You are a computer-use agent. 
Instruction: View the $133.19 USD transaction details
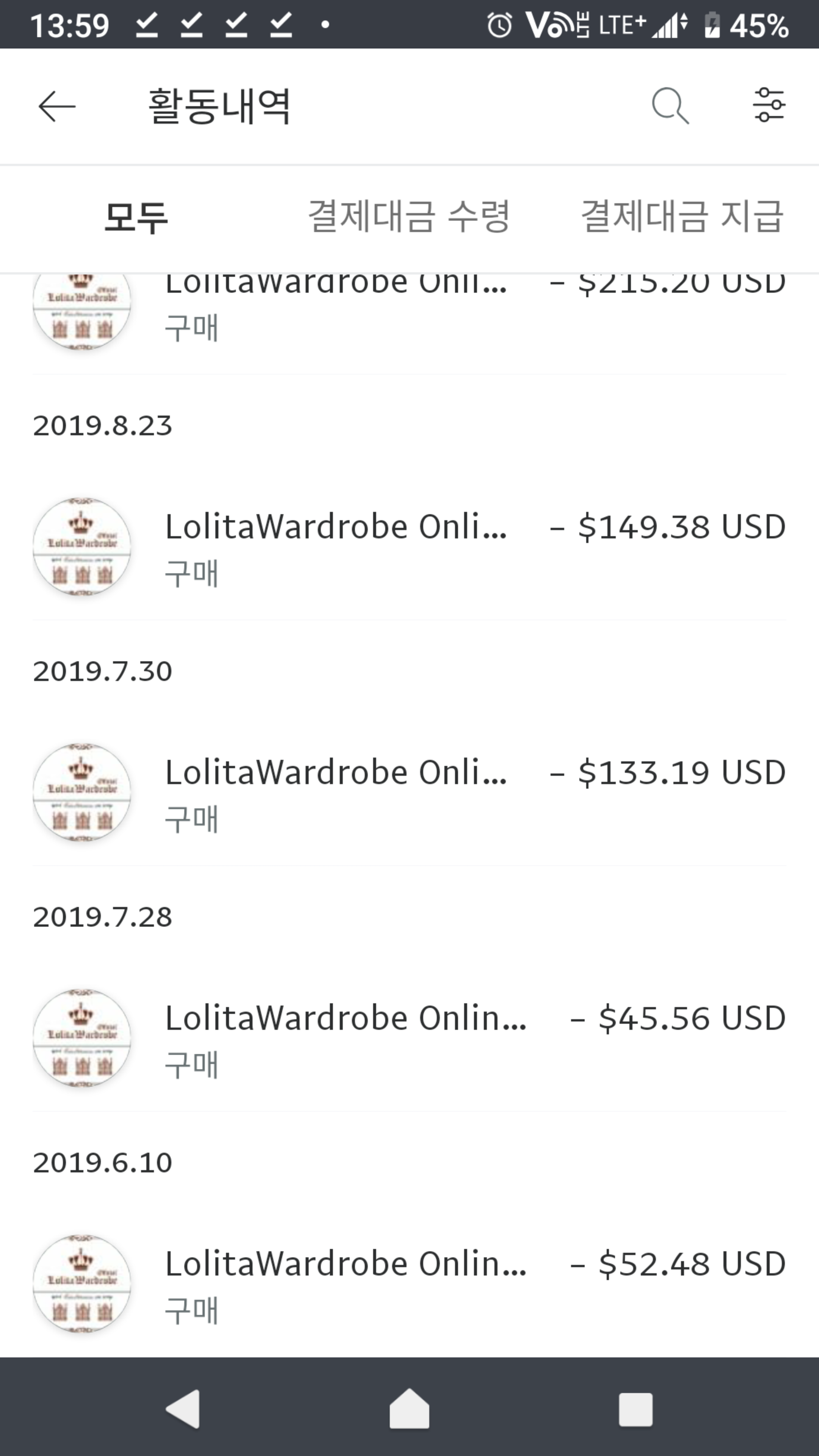tap(409, 792)
